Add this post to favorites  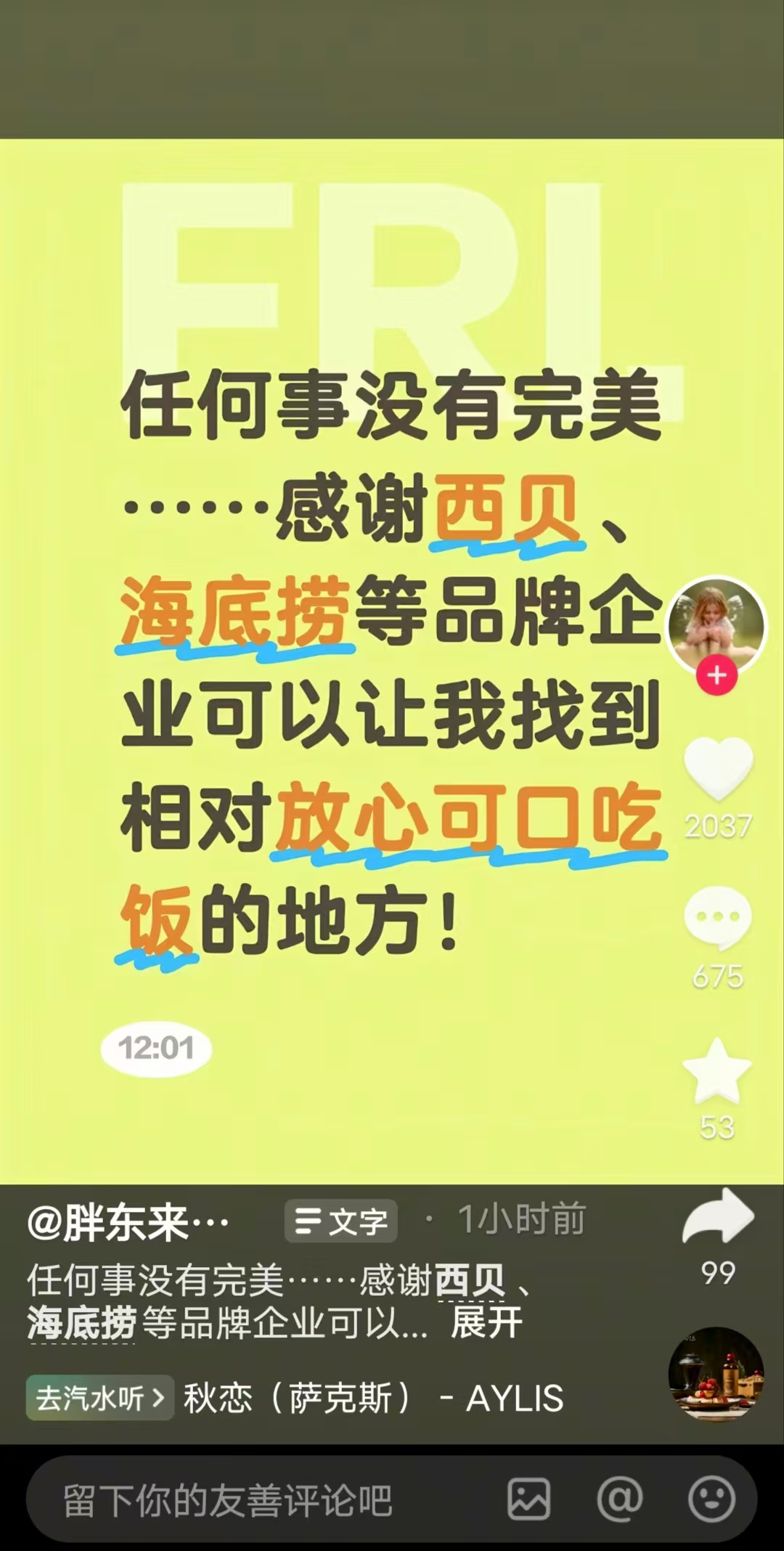[x=716, y=1072]
